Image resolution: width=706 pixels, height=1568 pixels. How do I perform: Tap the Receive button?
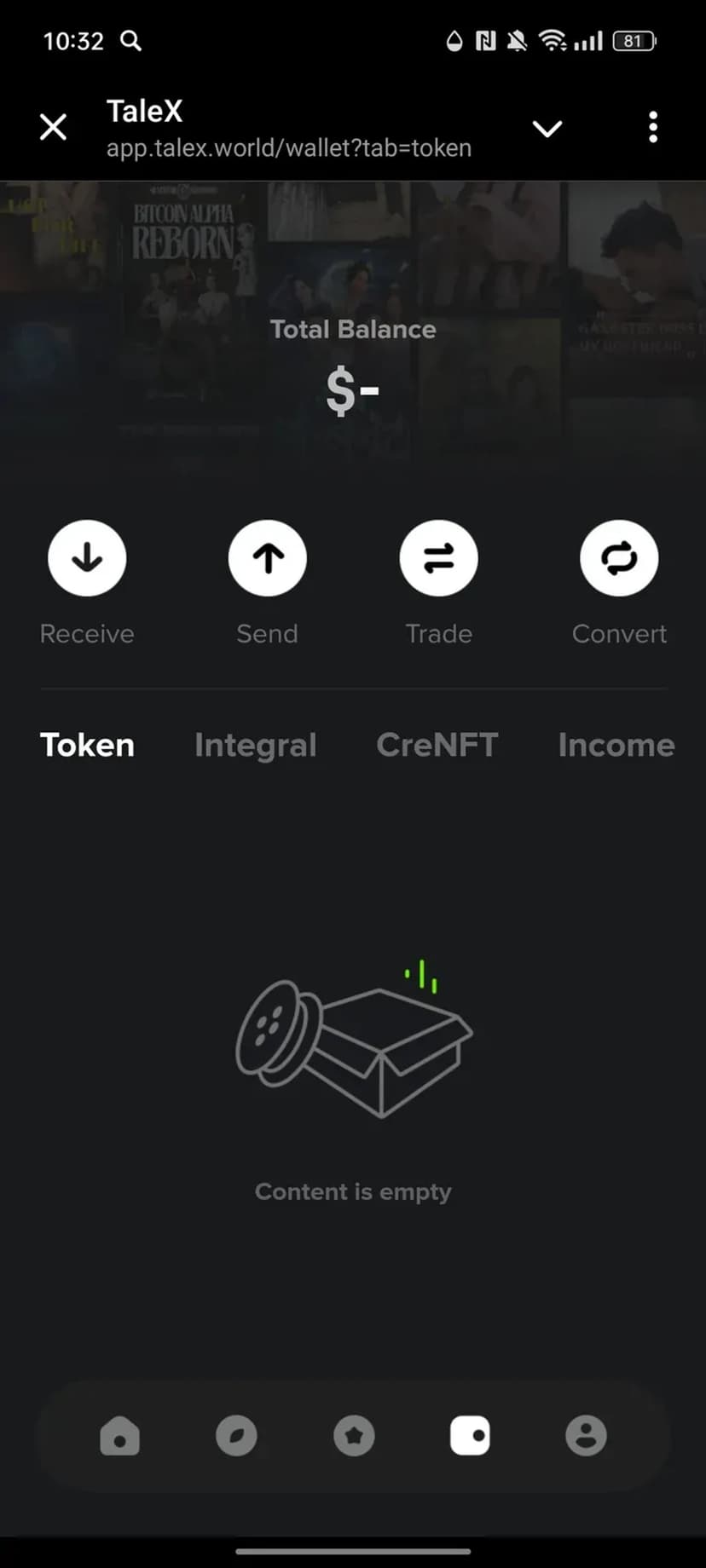click(87, 559)
